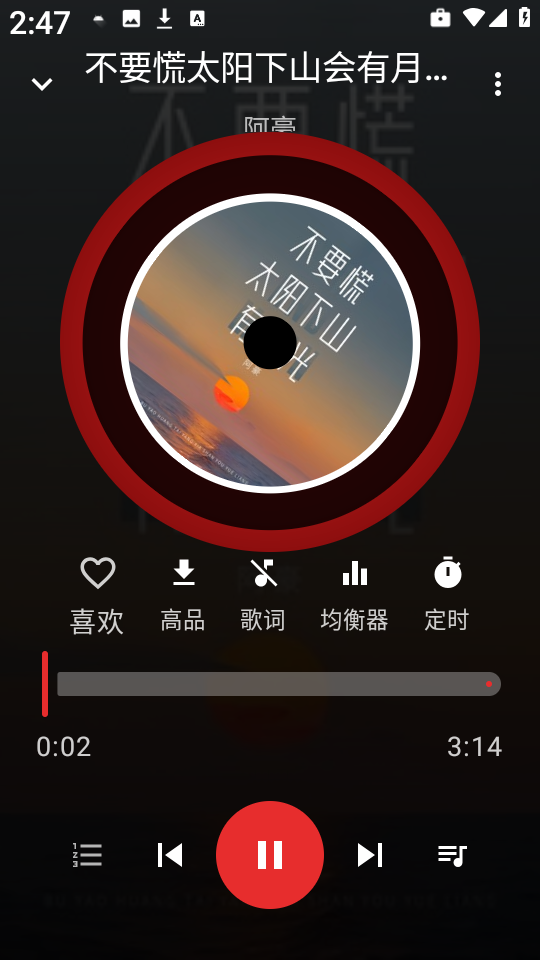Collapse the player with the down chevron
This screenshot has height=960, width=540.
[42, 84]
